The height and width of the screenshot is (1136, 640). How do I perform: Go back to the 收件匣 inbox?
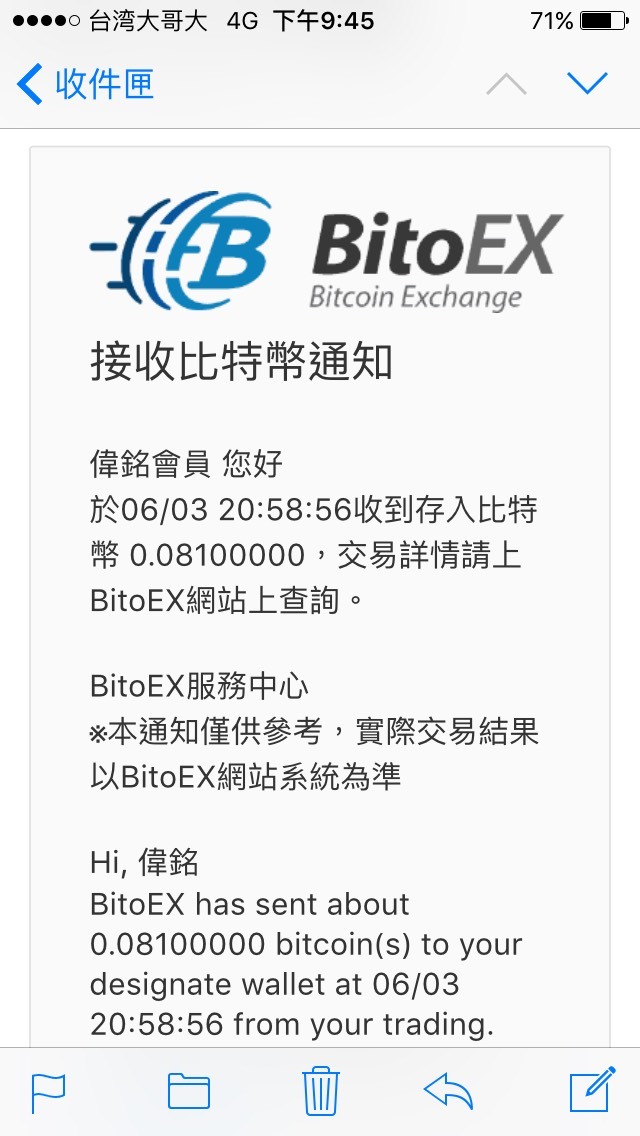86,83
